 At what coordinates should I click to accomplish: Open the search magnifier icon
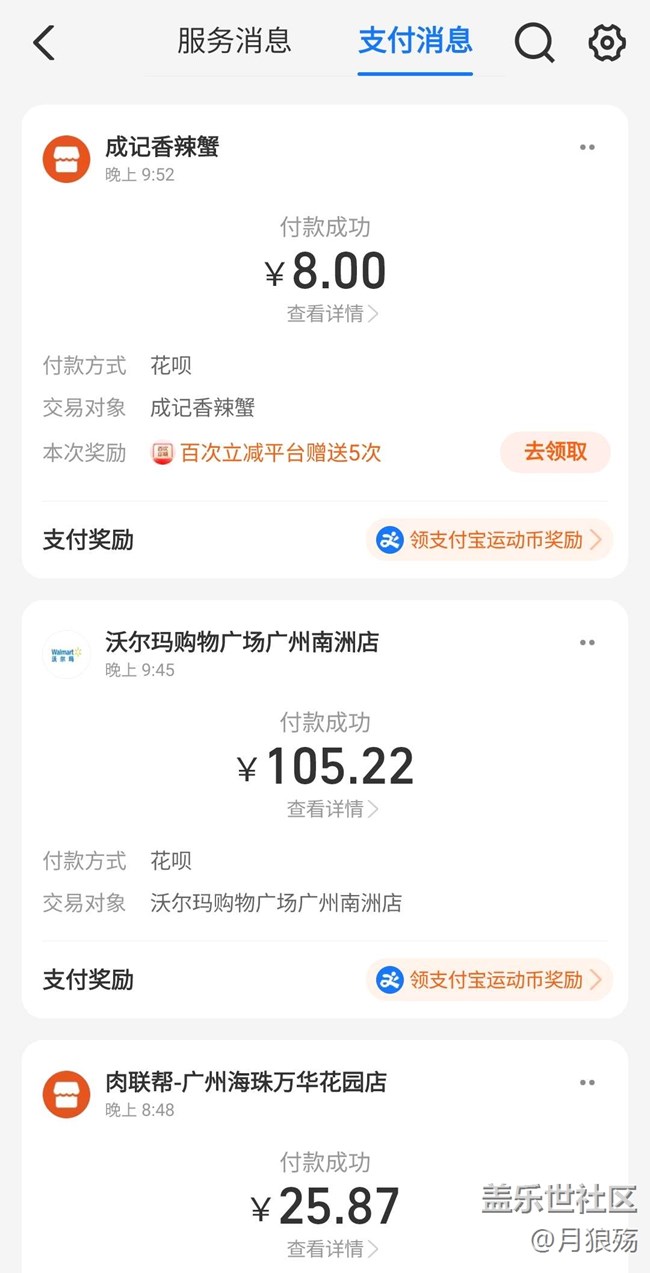tap(534, 43)
